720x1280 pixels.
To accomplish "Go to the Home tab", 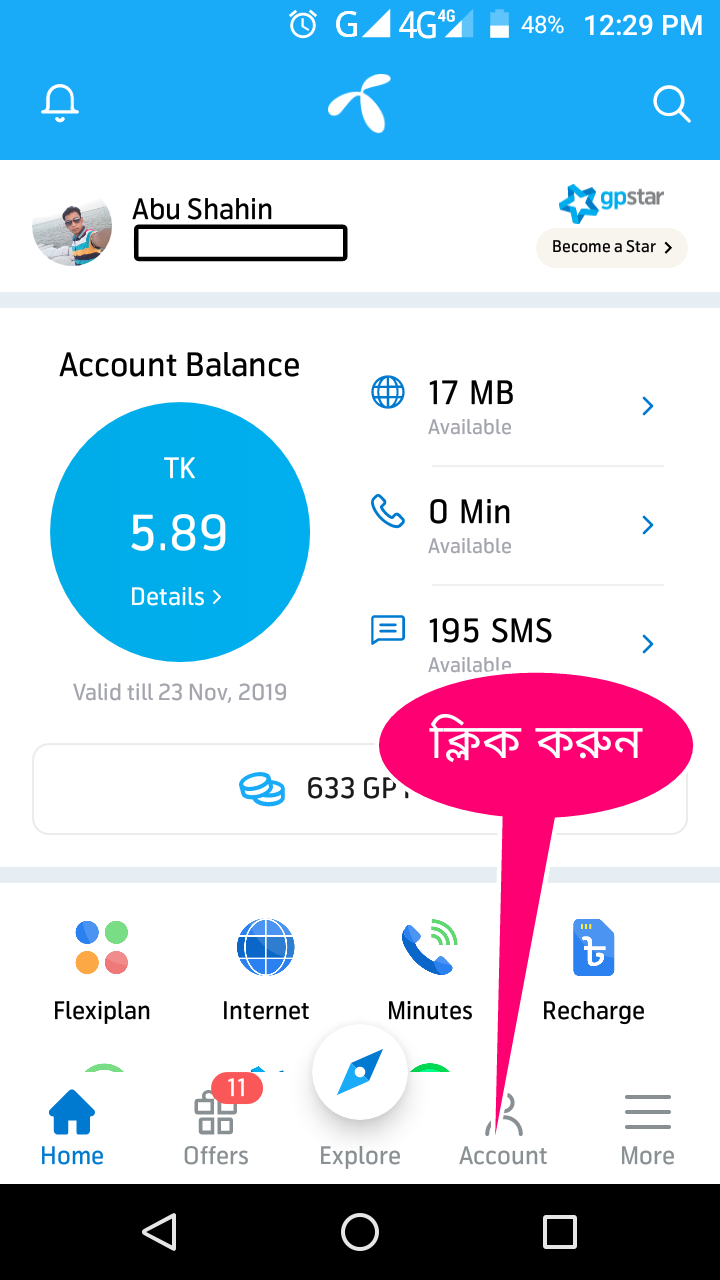I will 72,1130.
